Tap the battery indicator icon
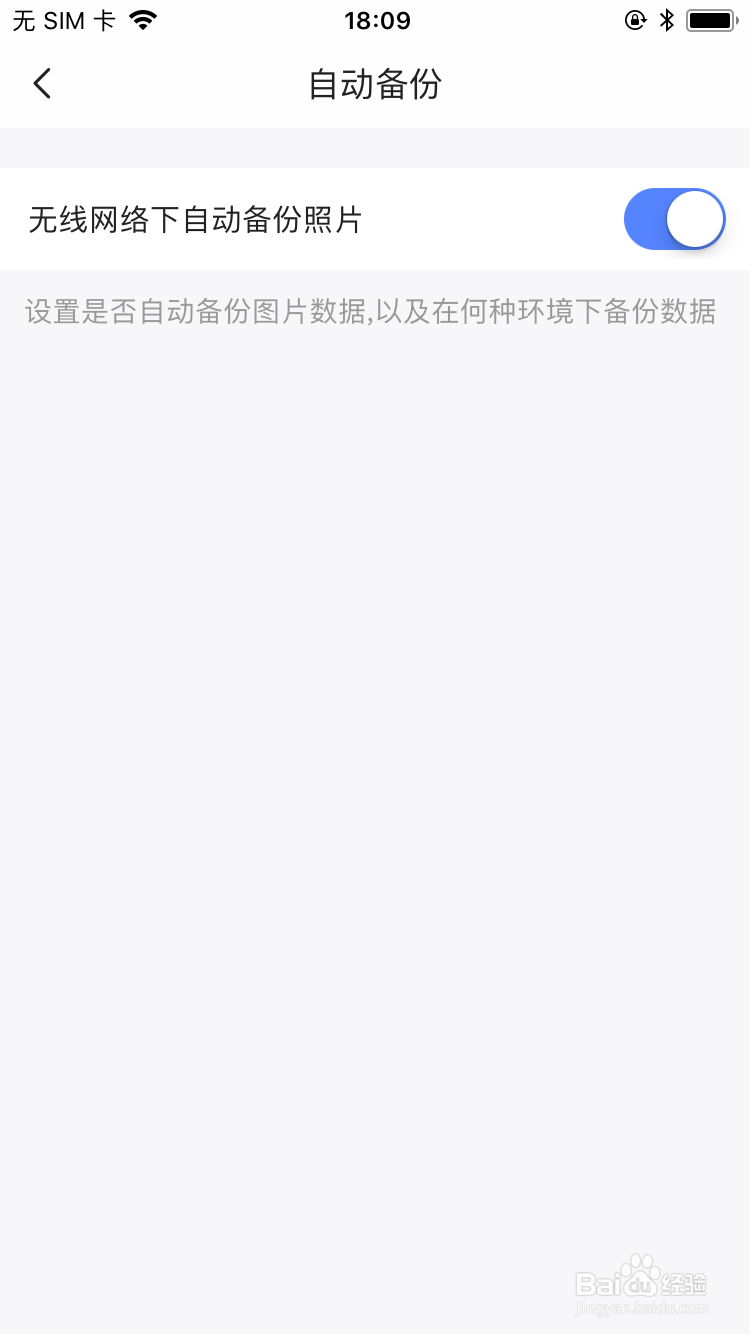The height and width of the screenshot is (1334, 750). click(712, 18)
